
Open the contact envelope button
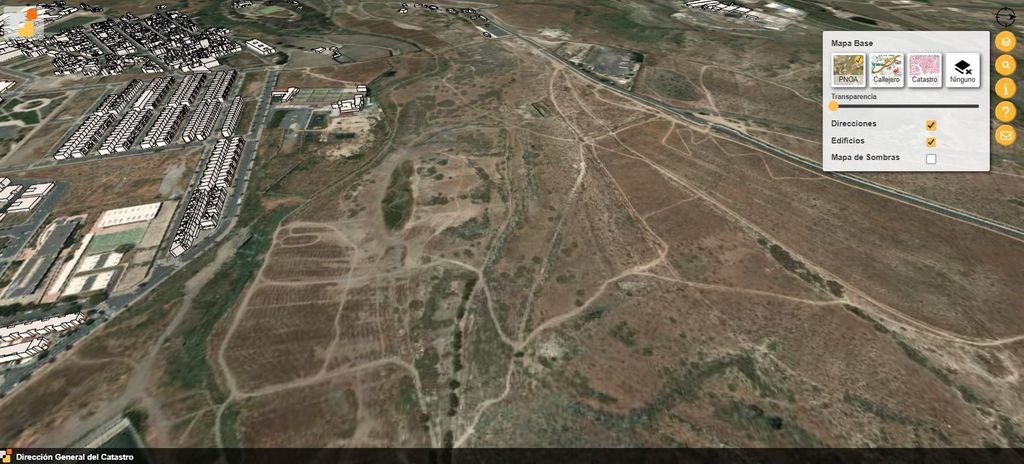click(1006, 135)
